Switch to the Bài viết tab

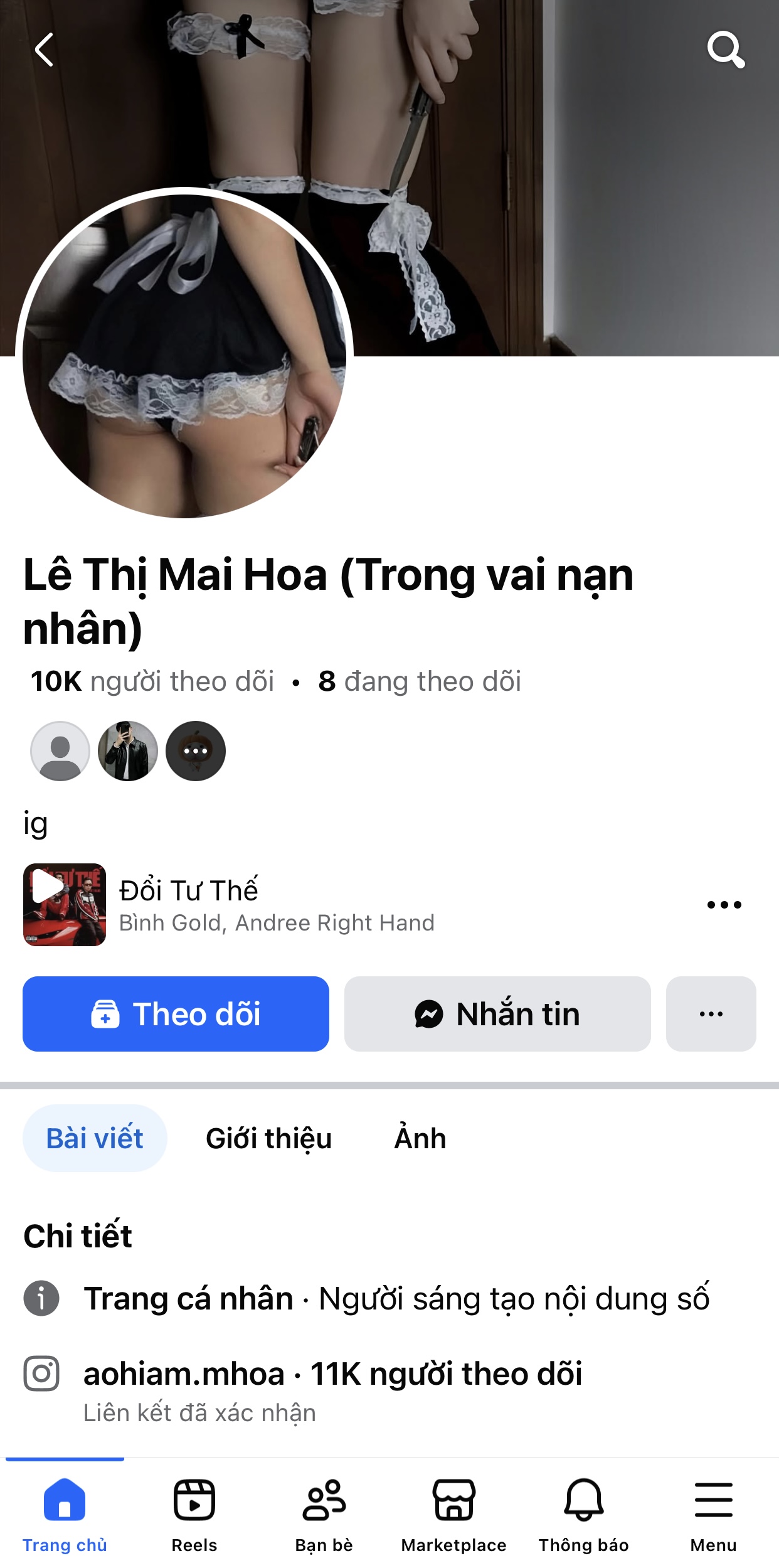[95, 1138]
